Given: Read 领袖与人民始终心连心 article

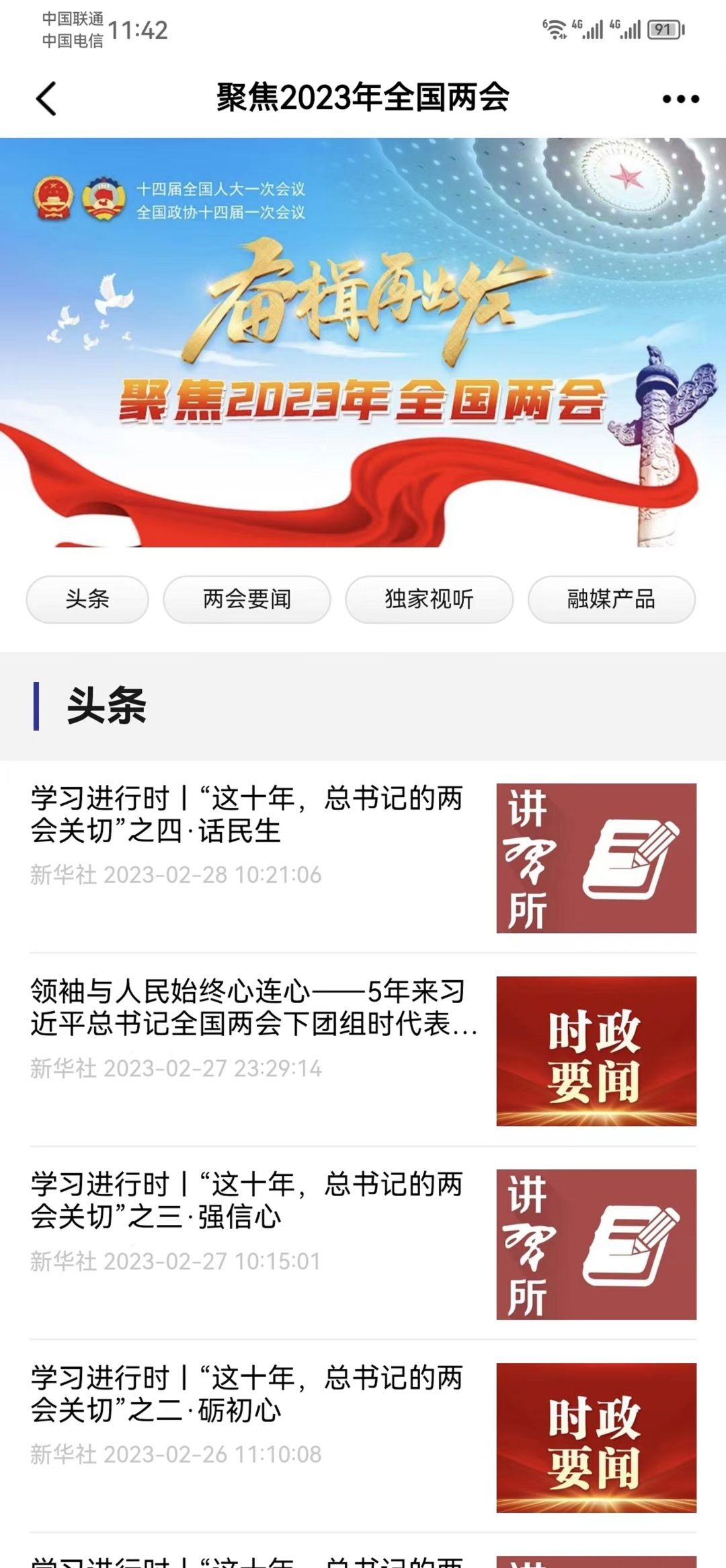Looking at the screenshot, I should click(254, 1008).
